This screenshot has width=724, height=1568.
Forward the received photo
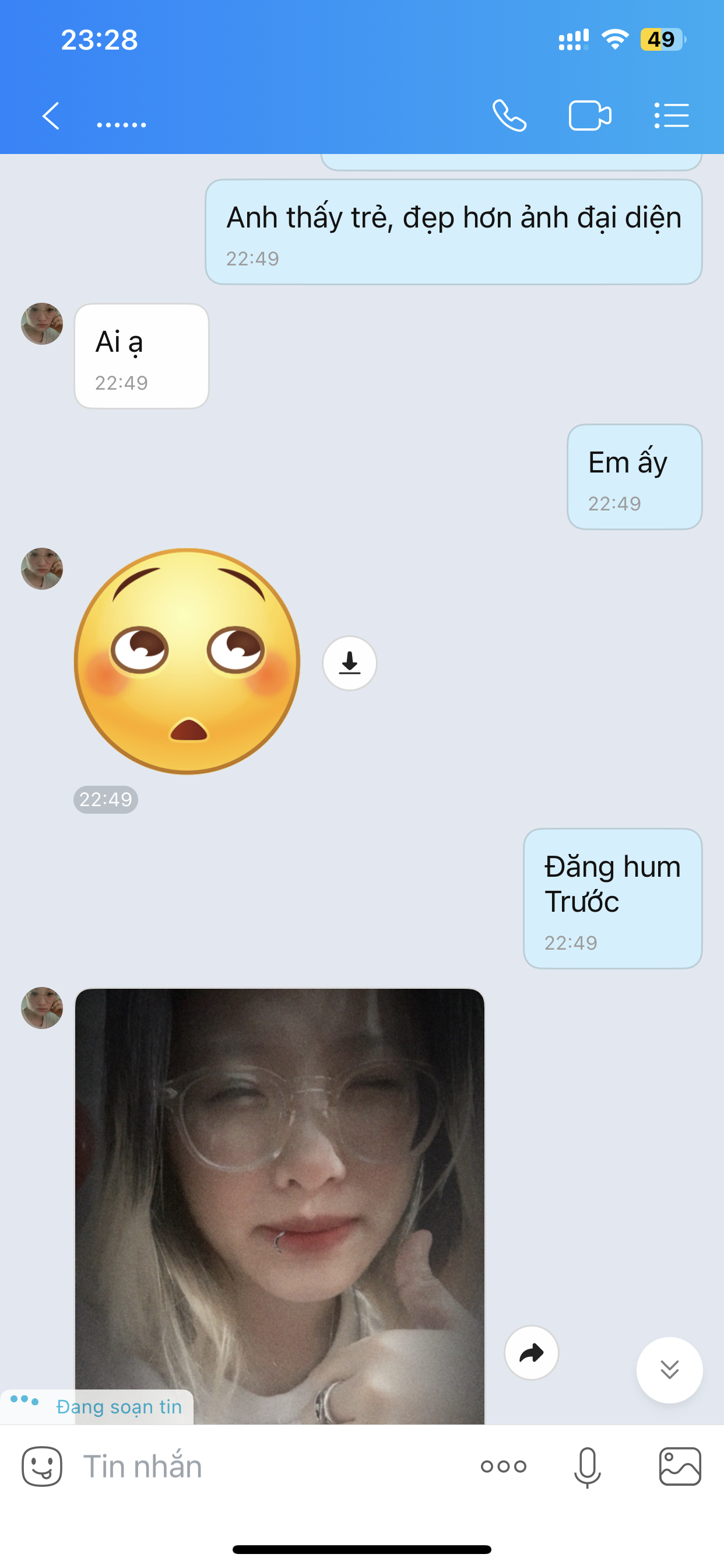[x=531, y=1353]
